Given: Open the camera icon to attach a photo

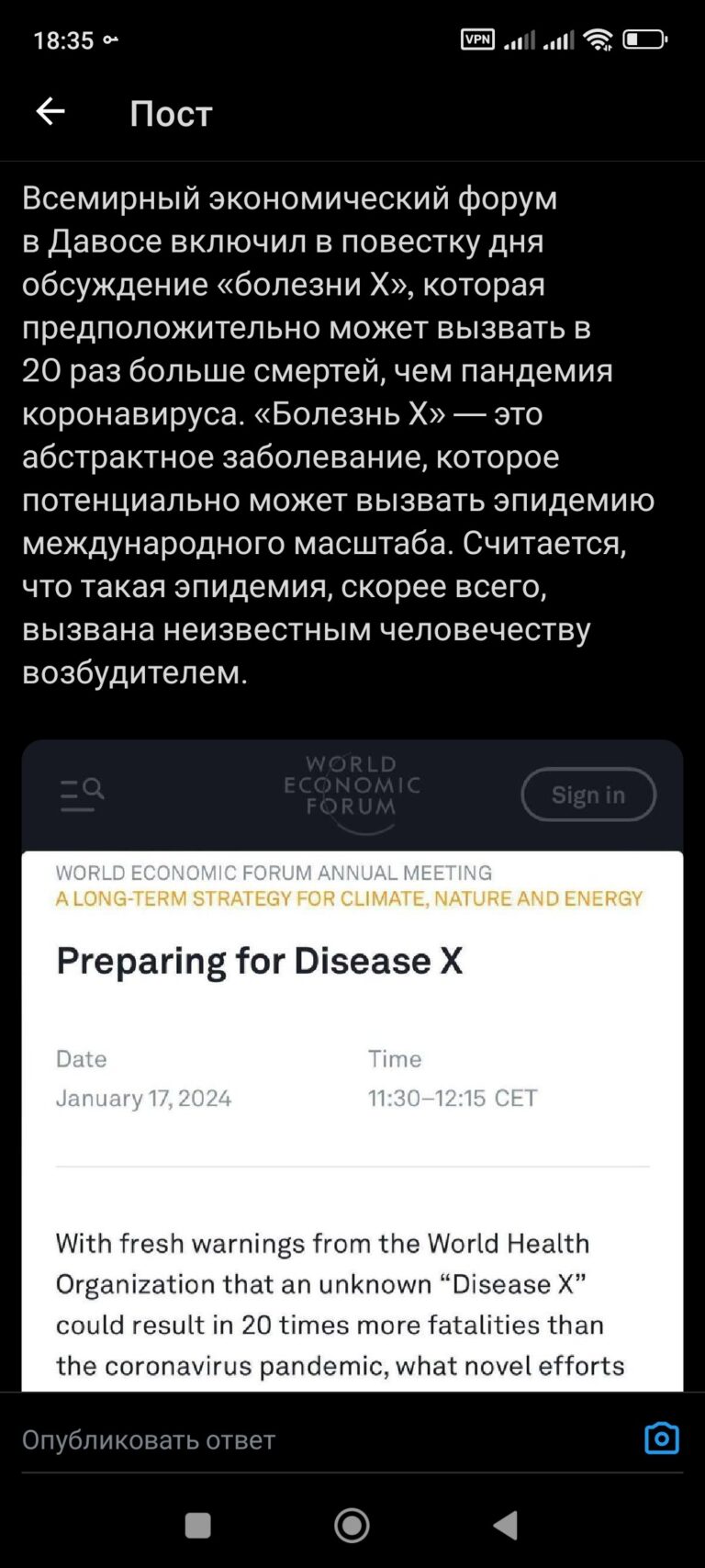Looking at the screenshot, I should pos(662,1438).
